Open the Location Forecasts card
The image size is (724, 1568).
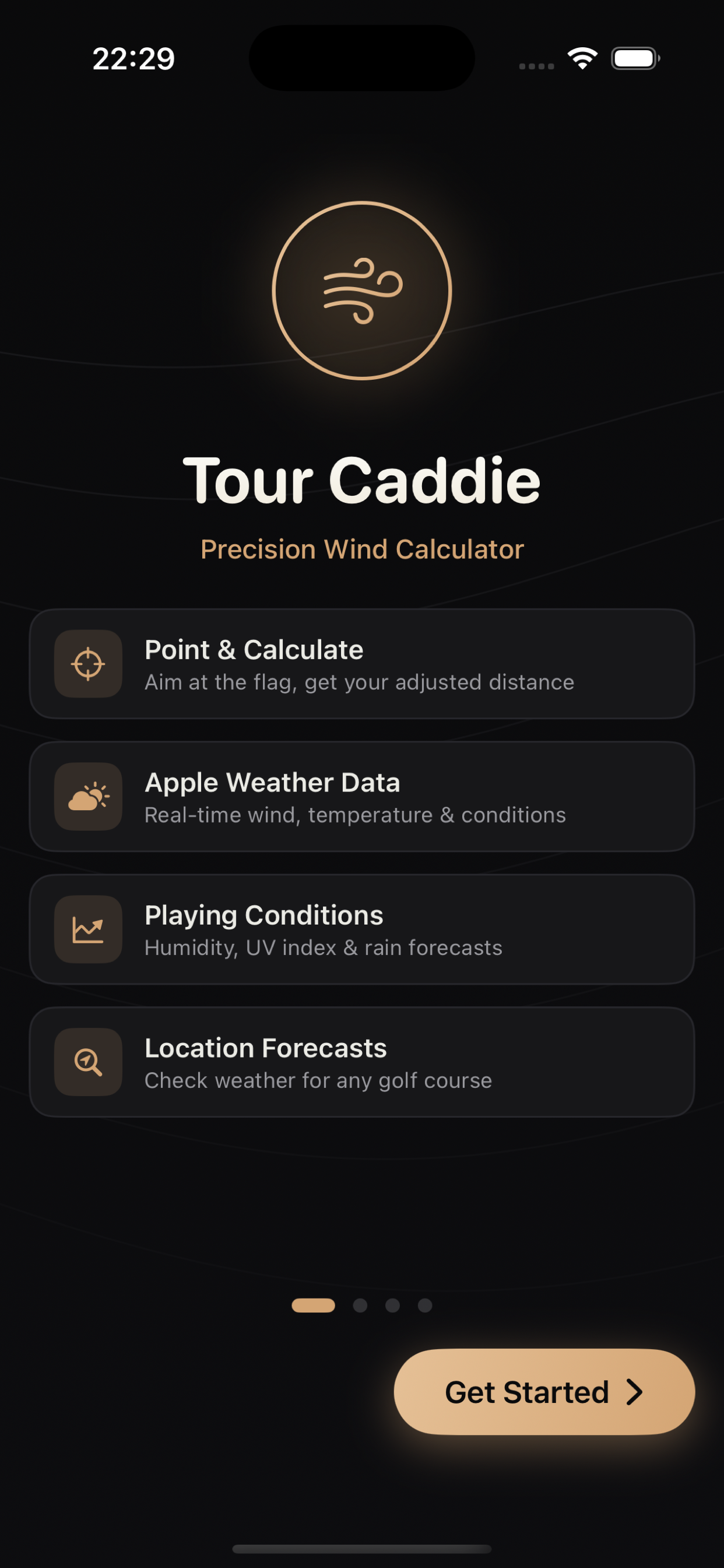[362, 1062]
